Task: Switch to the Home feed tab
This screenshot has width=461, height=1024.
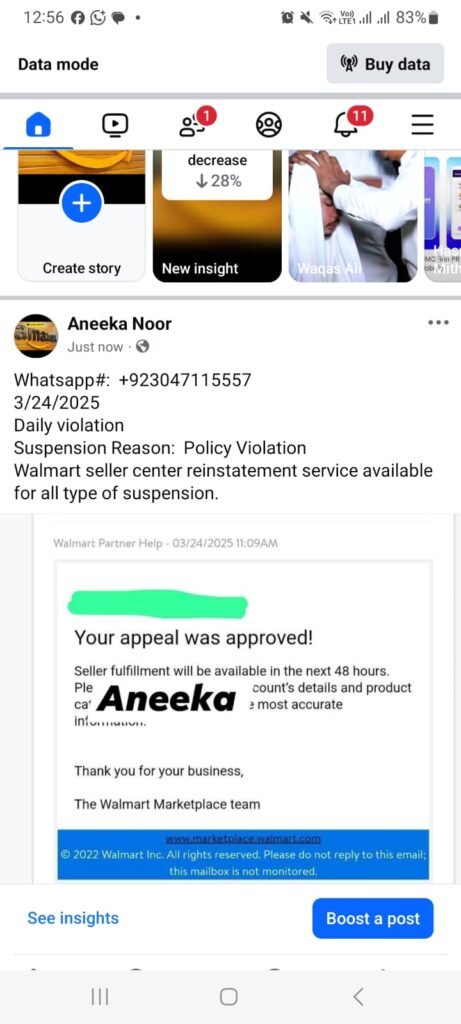Action: point(38,123)
